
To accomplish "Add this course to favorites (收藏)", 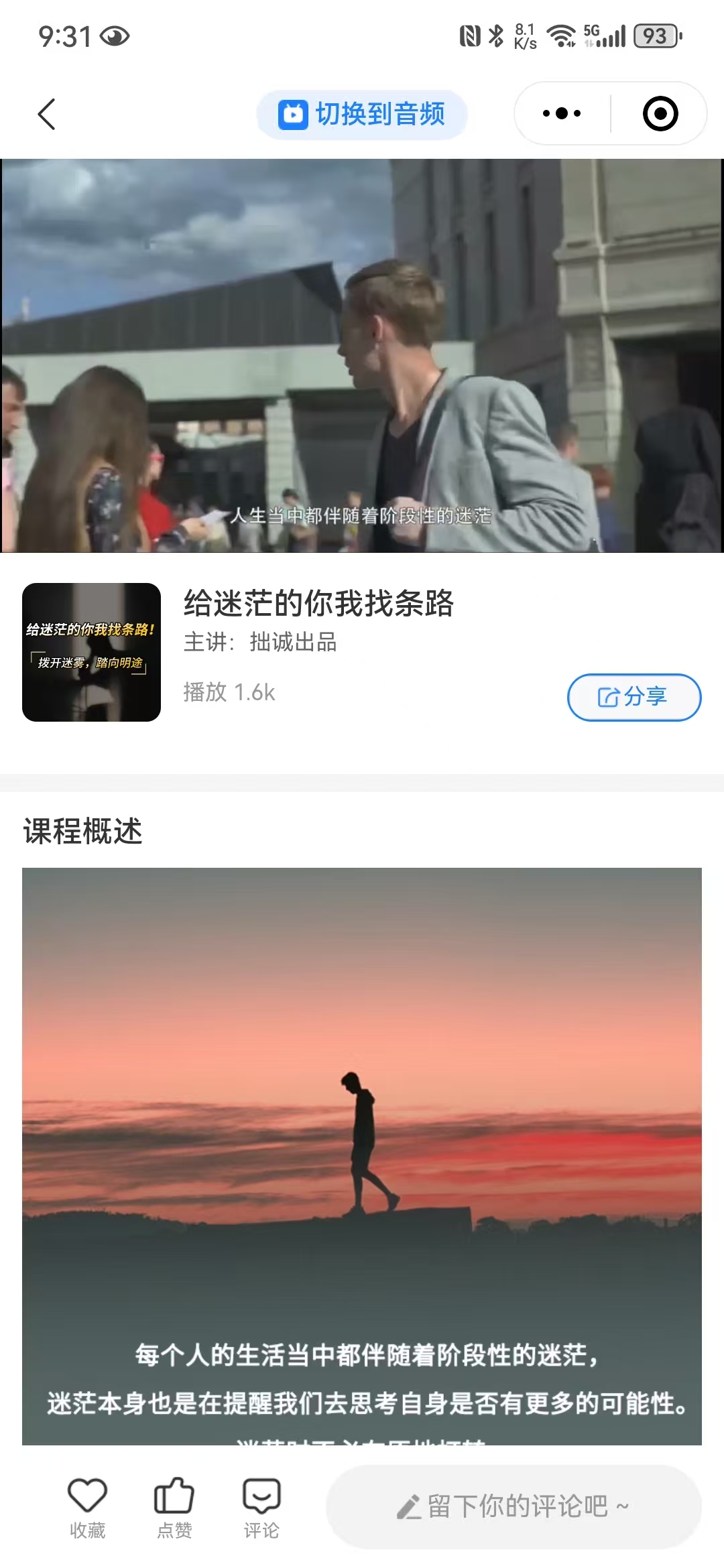I will click(87, 1508).
